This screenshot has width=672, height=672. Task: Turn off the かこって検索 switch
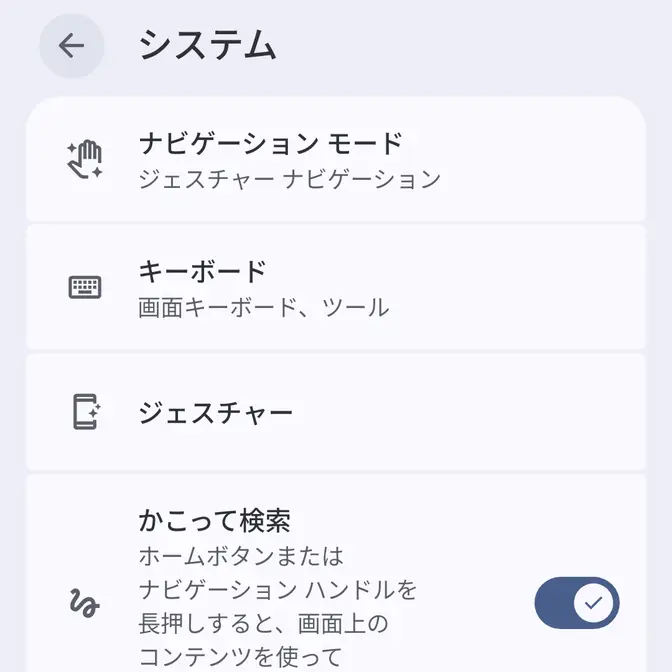[x=577, y=603]
